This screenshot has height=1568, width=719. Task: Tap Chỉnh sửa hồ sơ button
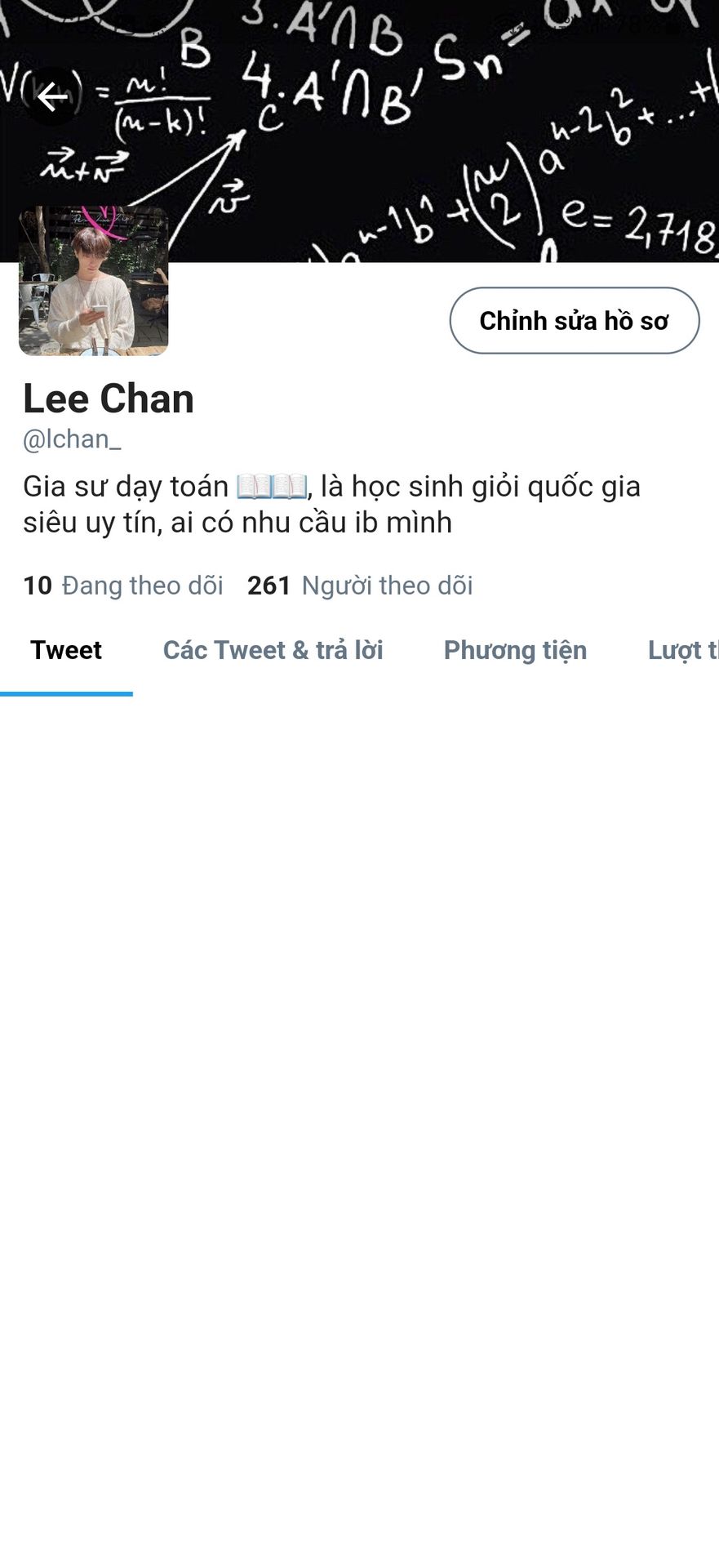click(x=575, y=320)
